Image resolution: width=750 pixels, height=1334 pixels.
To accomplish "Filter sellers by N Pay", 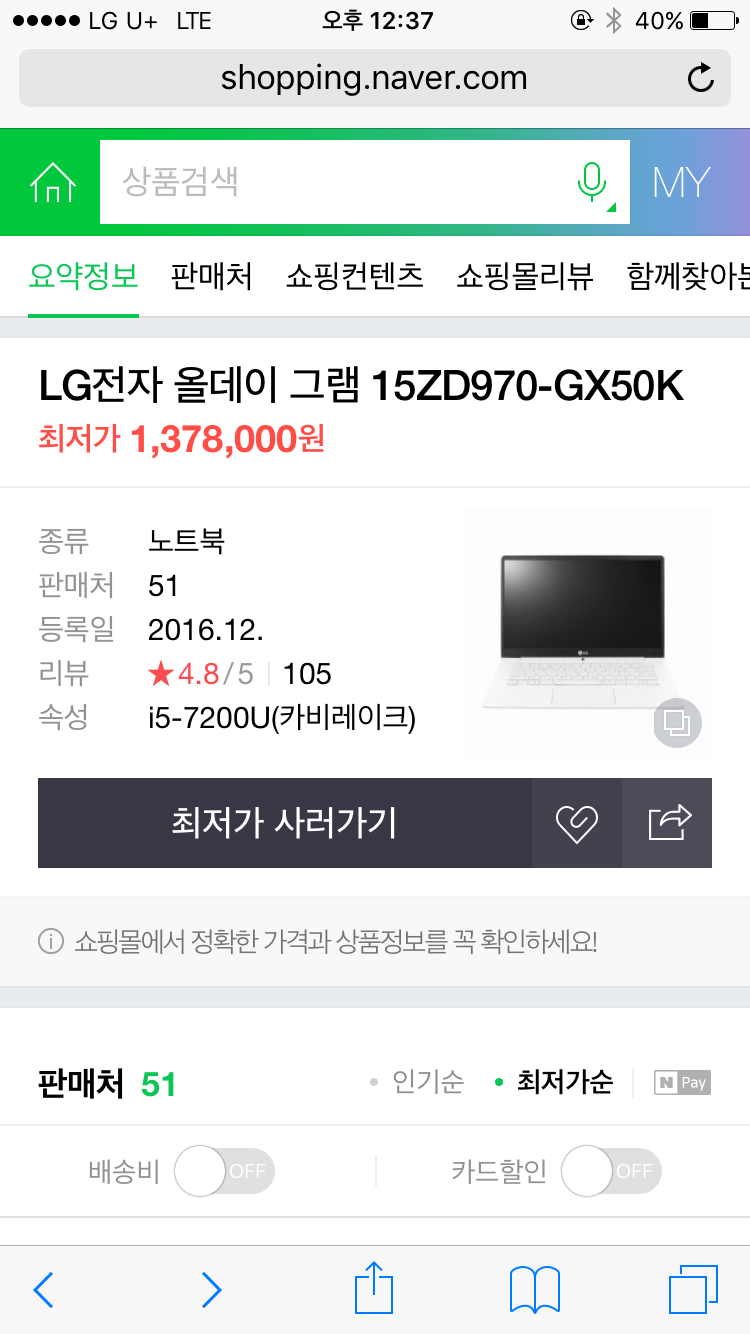I will tap(682, 1082).
